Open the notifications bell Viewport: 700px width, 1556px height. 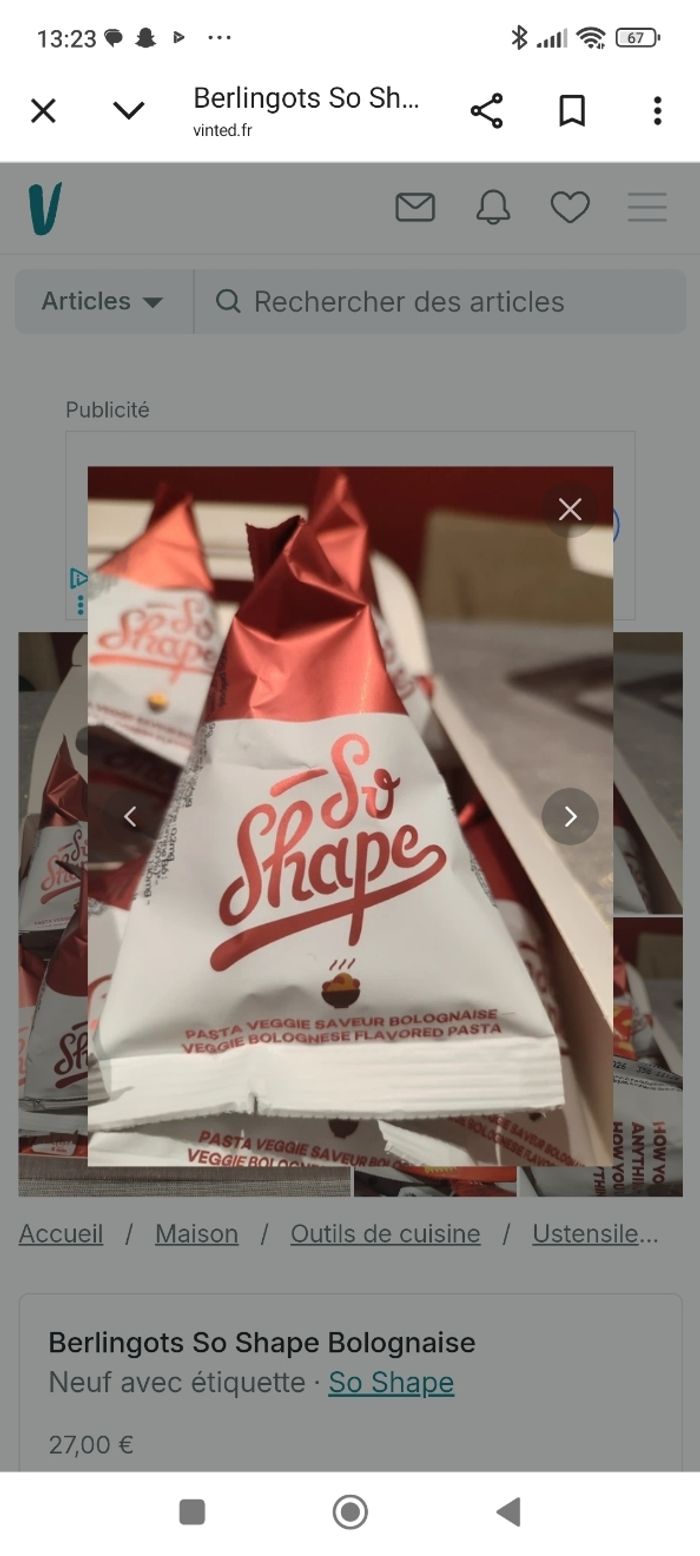tap(492, 207)
